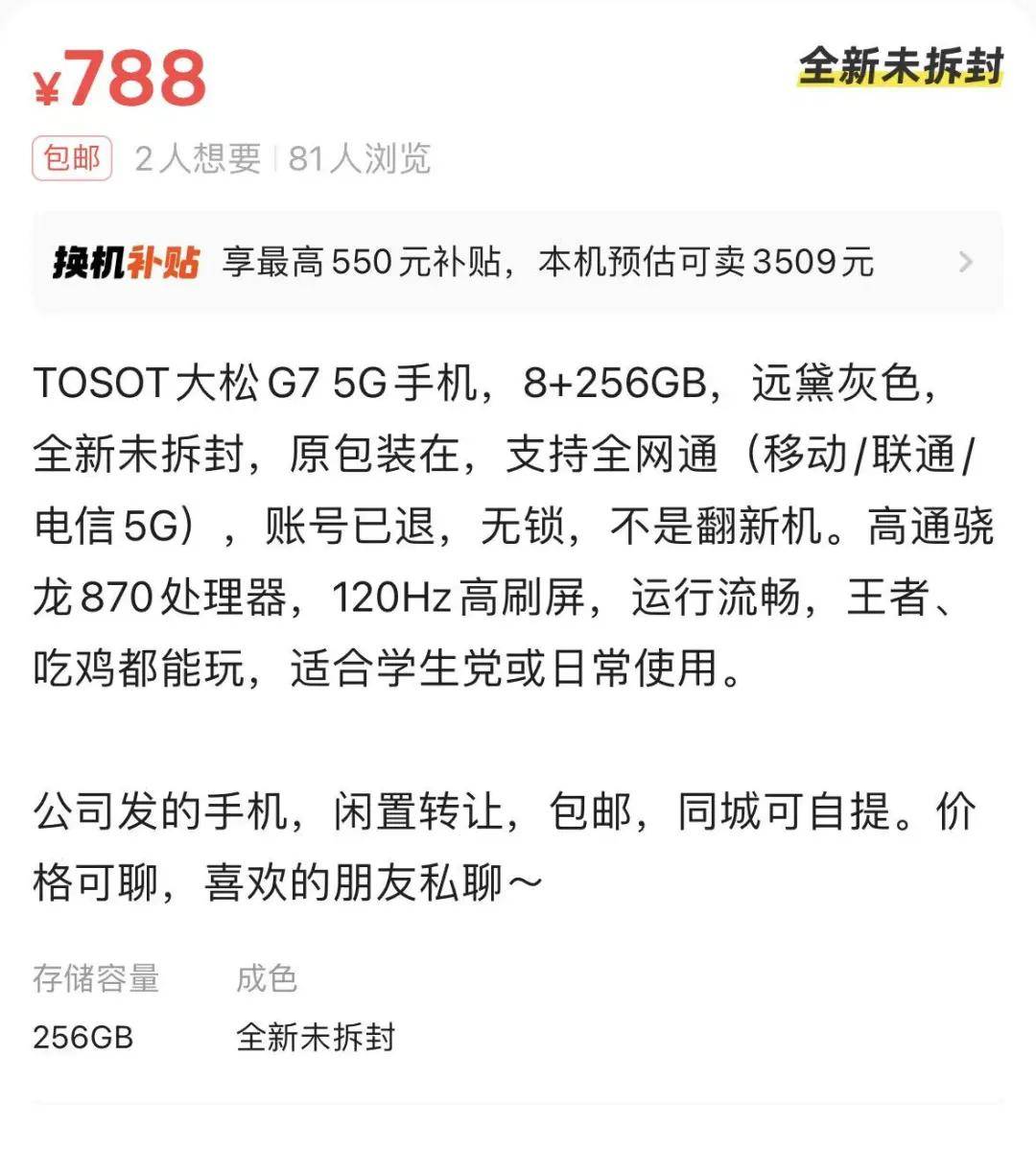Screen dimensions: 1036x1150
Task: Tap the yellow 全新未拆封 condition badge
Action: pos(903,68)
